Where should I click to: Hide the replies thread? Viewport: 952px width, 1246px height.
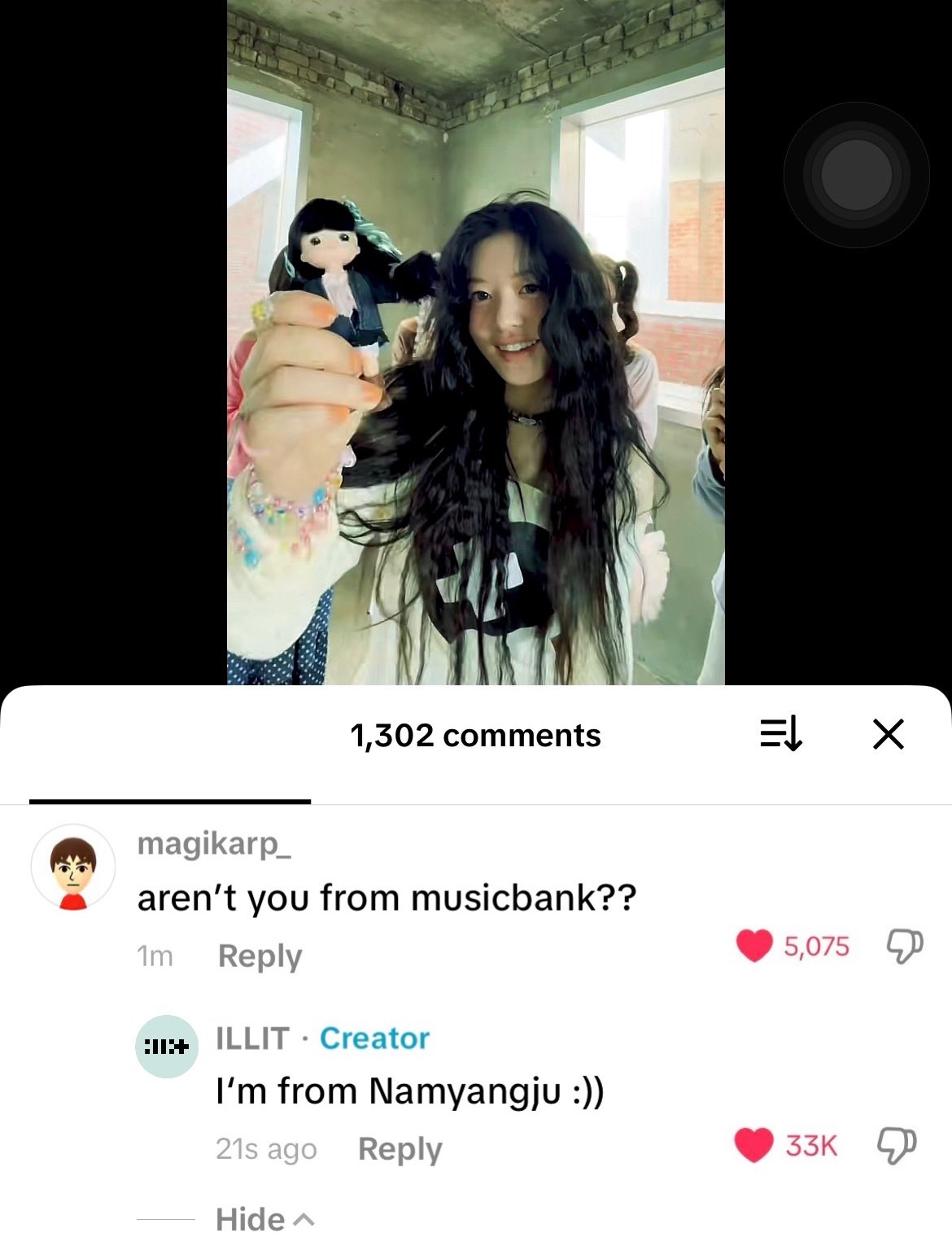click(264, 1219)
